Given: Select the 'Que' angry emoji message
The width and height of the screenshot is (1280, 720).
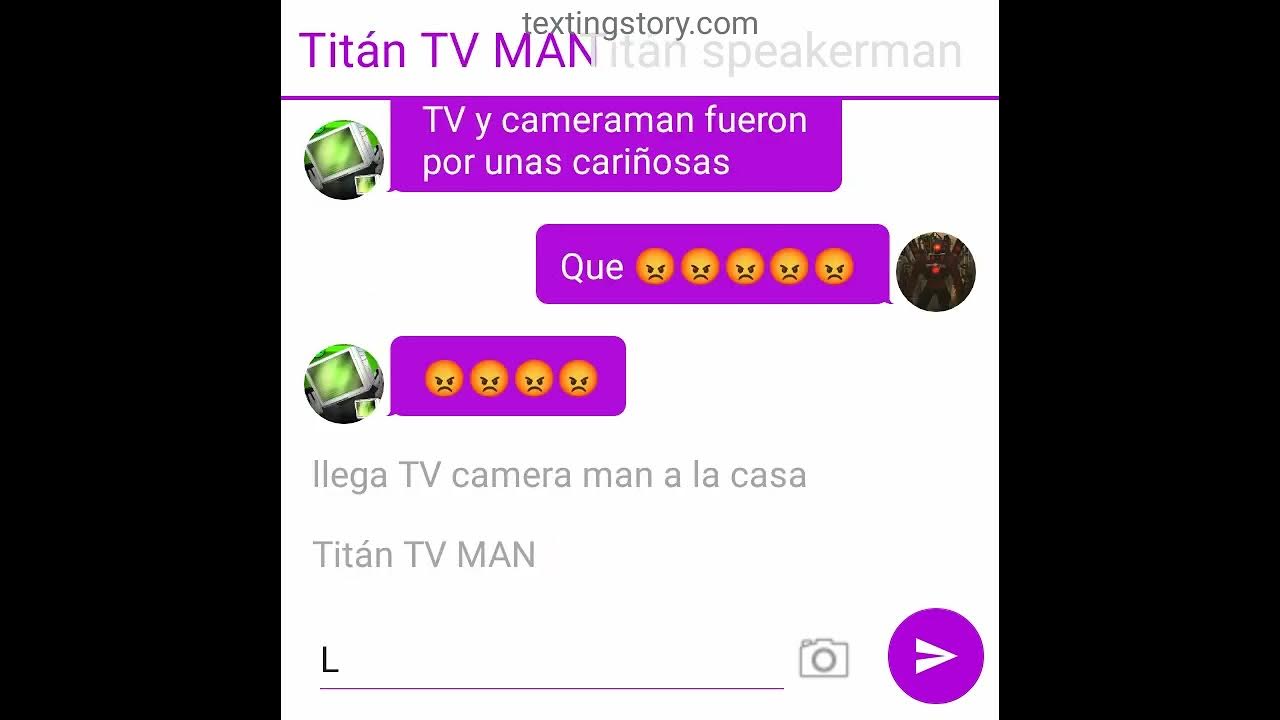Looking at the screenshot, I should coord(711,265).
